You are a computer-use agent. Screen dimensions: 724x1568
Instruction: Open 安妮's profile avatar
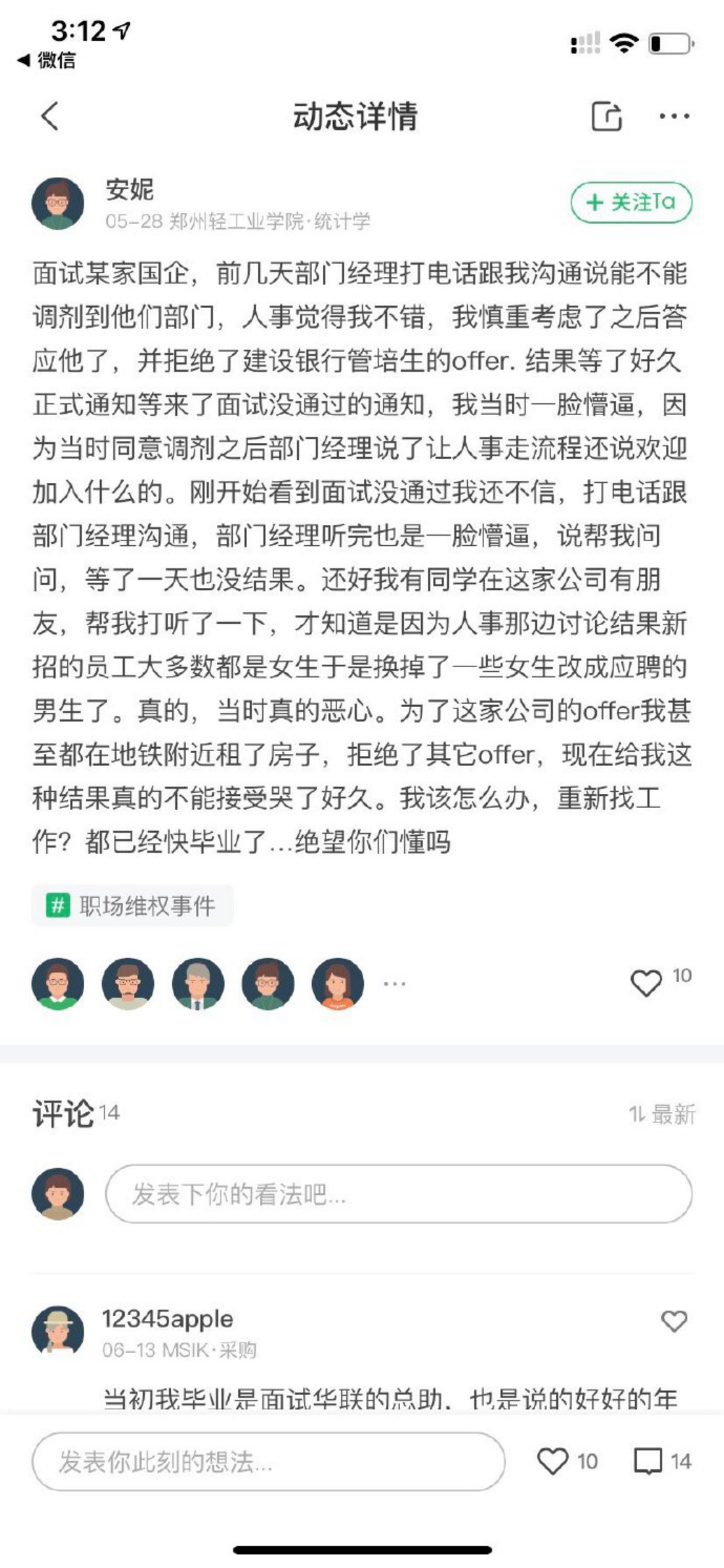58,204
